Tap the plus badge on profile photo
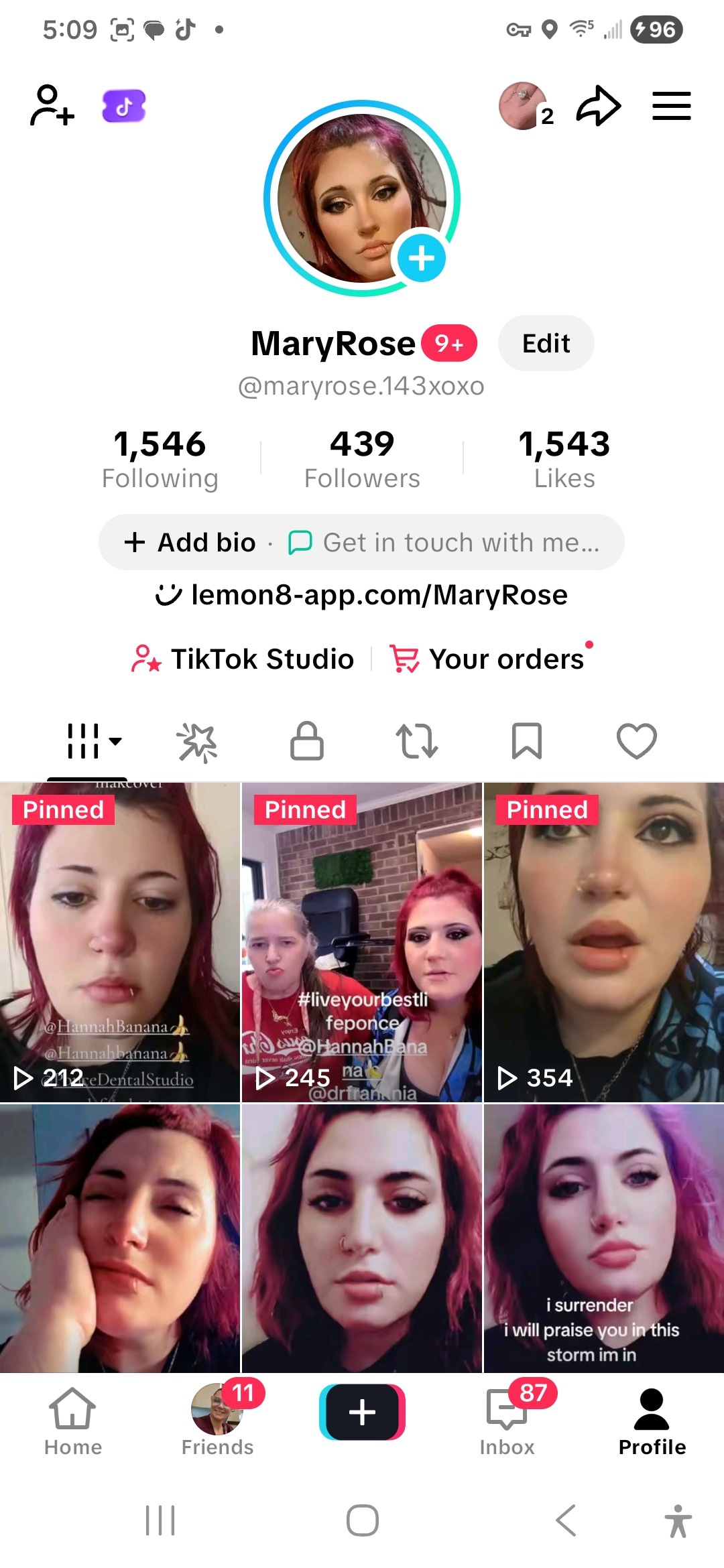The image size is (724, 1568). pyautogui.click(x=421, y=258)
